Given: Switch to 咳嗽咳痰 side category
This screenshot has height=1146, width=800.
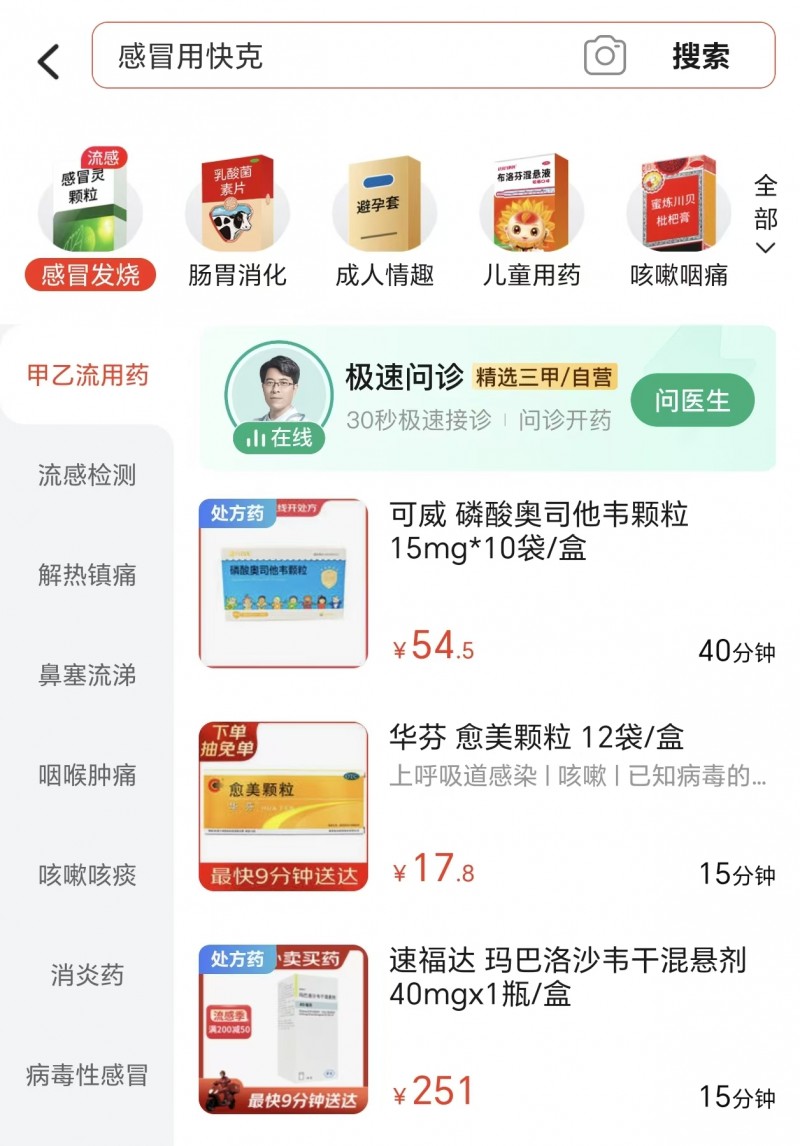Looking at the screenshot, I should pos(87,875).
